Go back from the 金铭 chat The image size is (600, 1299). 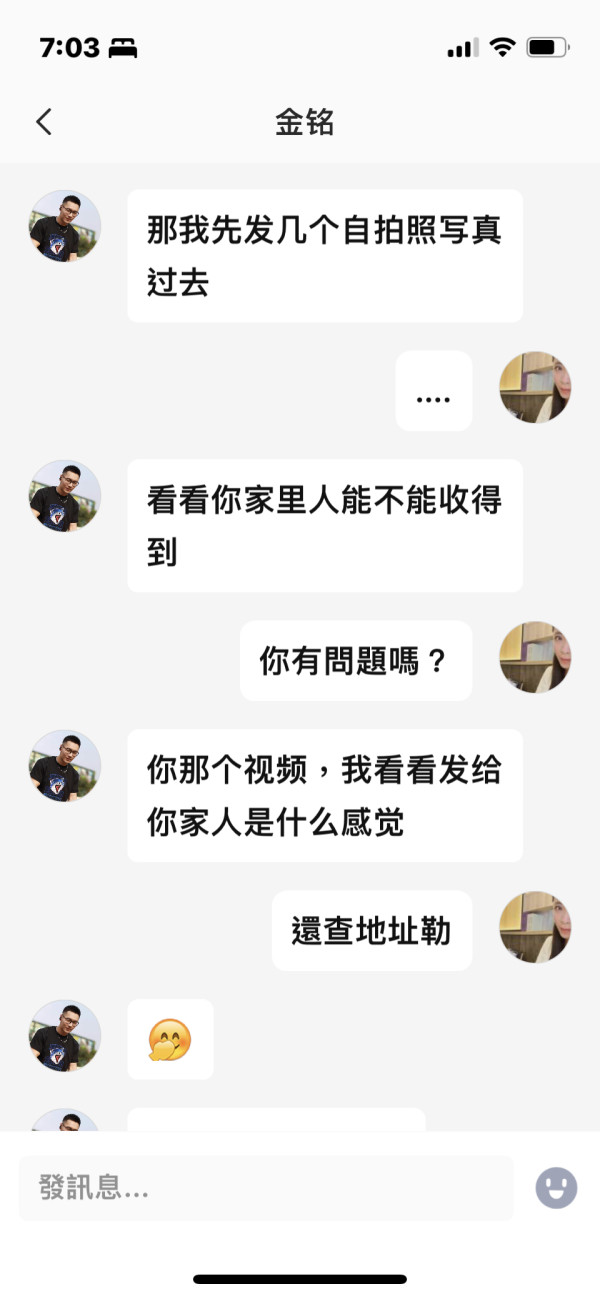(x=43, y=122)
